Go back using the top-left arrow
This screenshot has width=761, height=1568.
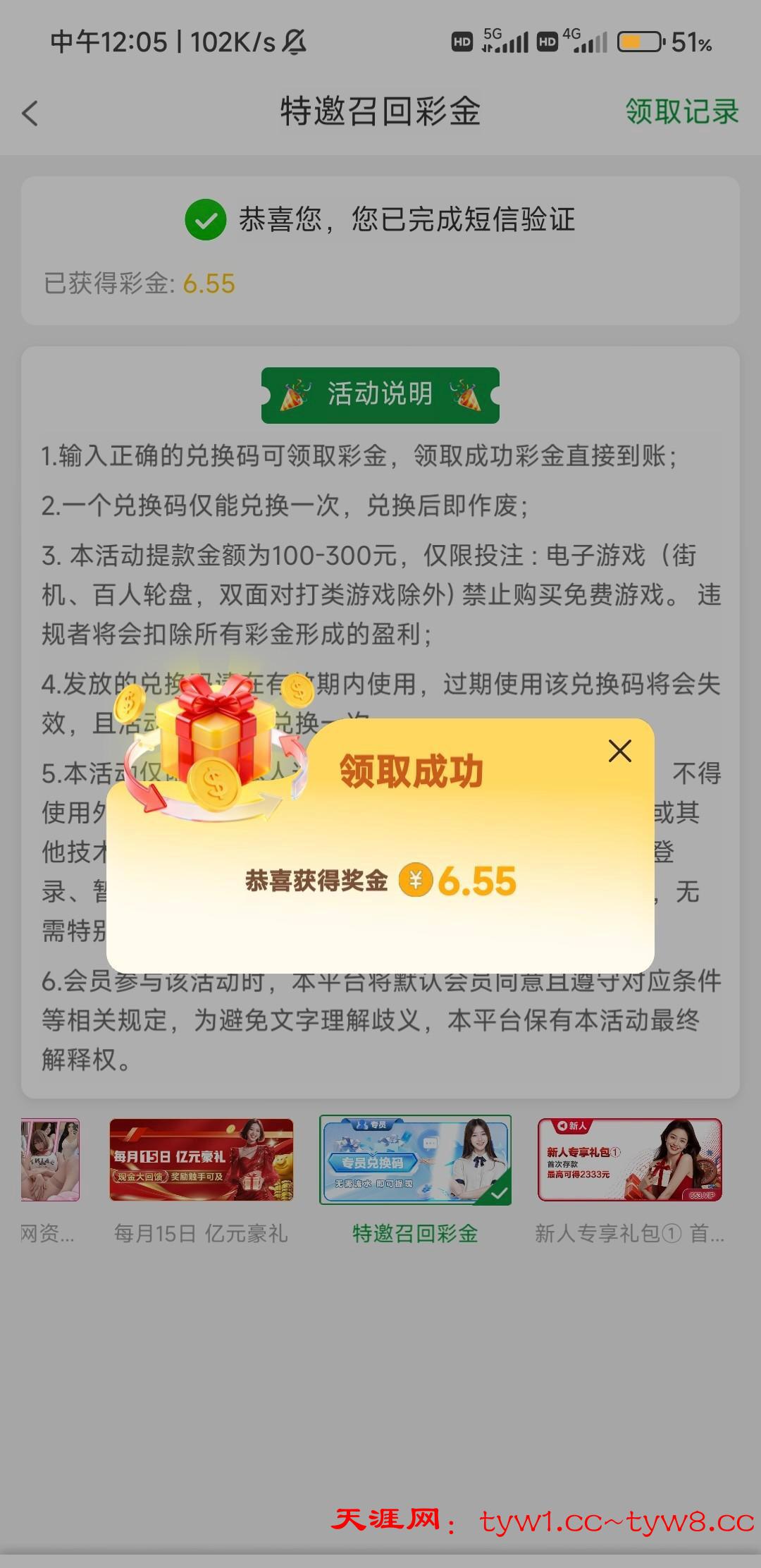tap(30, 113)
